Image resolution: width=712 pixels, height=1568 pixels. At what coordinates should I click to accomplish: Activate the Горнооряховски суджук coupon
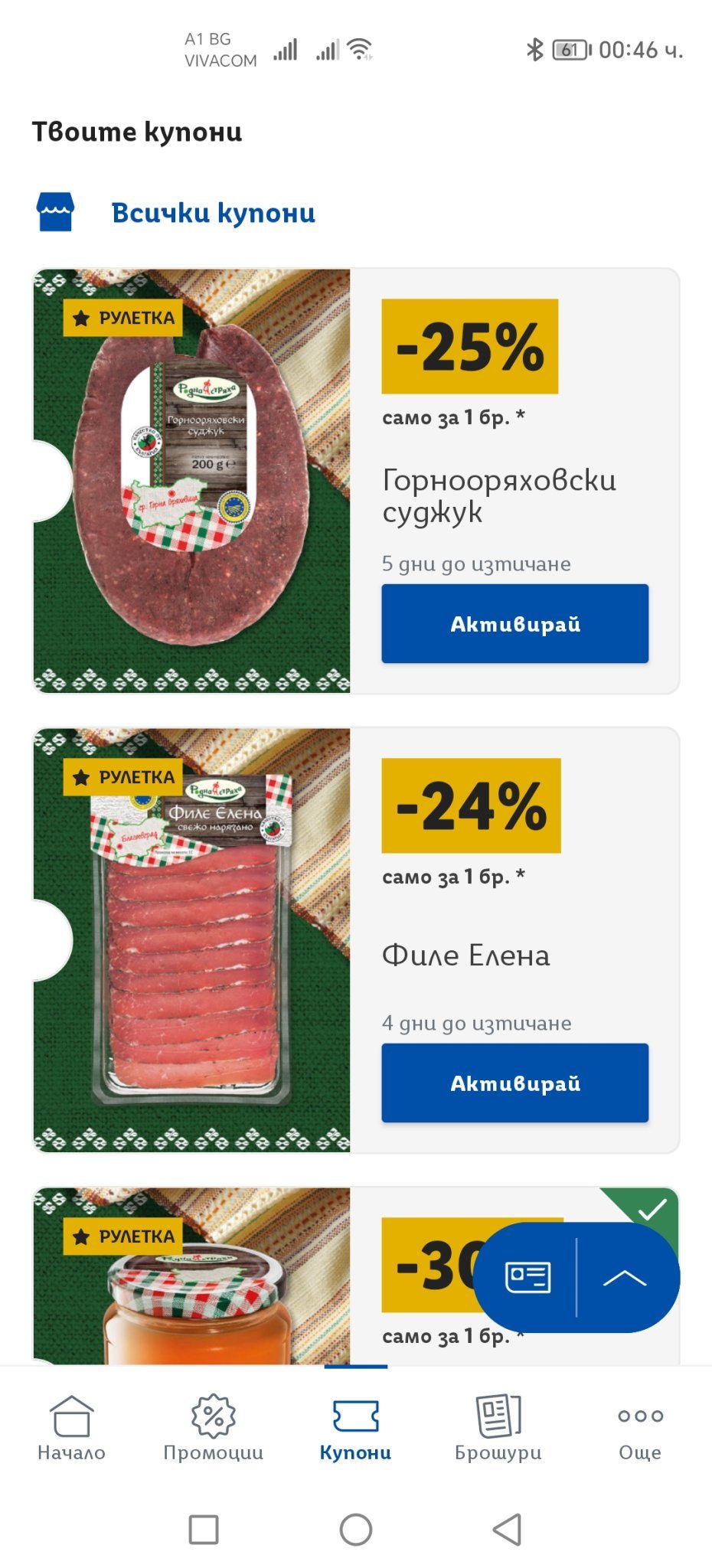click(514, 623)
